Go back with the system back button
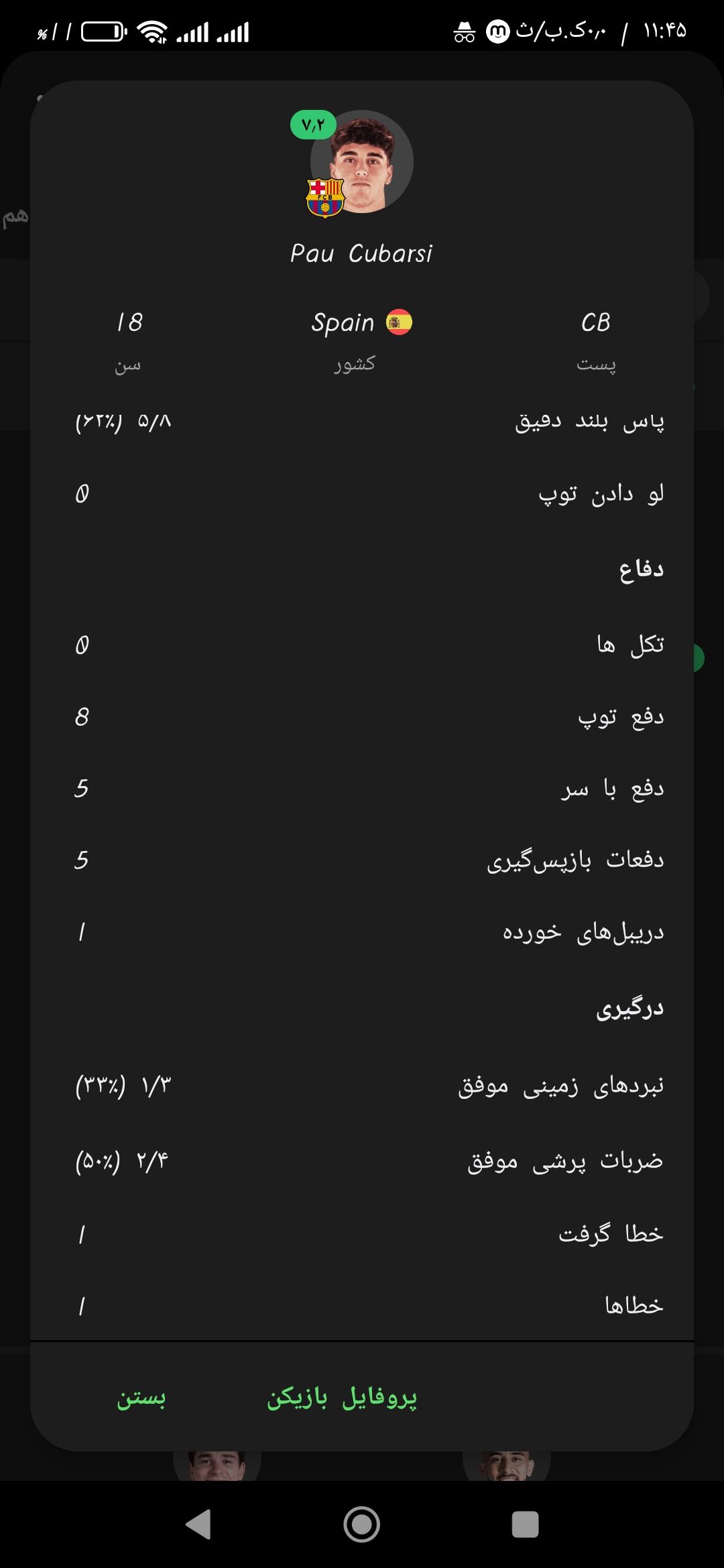The image size is (724, 1568). pyautogui.click(x=198, y=1524)
